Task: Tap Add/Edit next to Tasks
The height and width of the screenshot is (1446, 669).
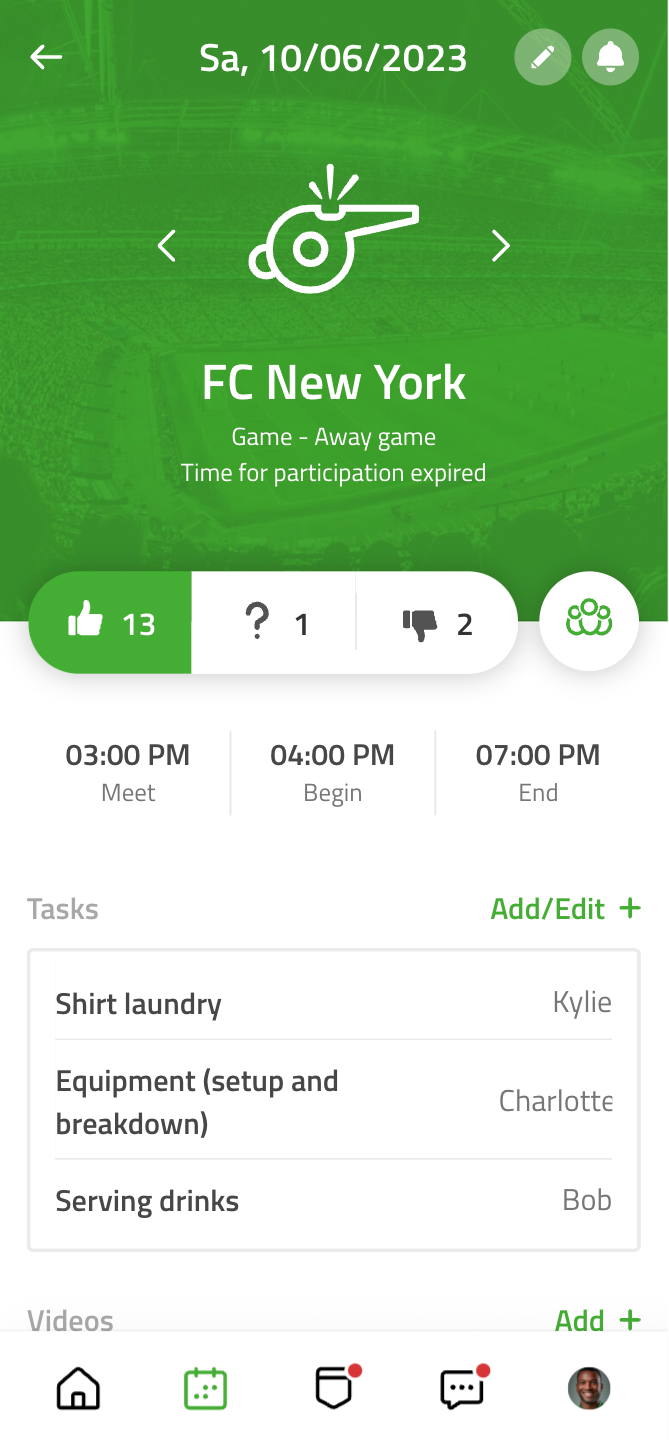Action: tap(565, 909)
